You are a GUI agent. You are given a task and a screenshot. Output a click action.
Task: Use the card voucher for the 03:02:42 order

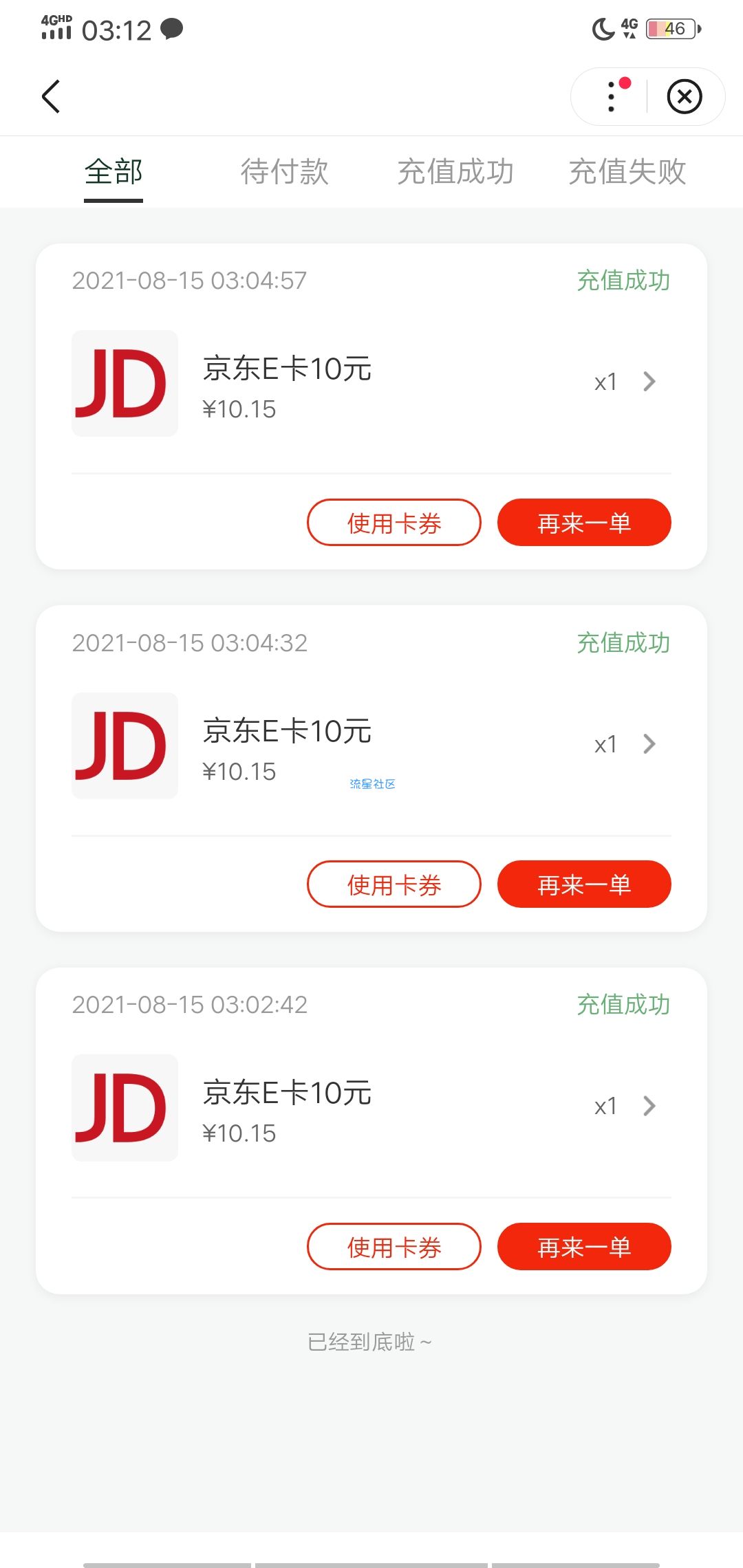[394, 1246]
